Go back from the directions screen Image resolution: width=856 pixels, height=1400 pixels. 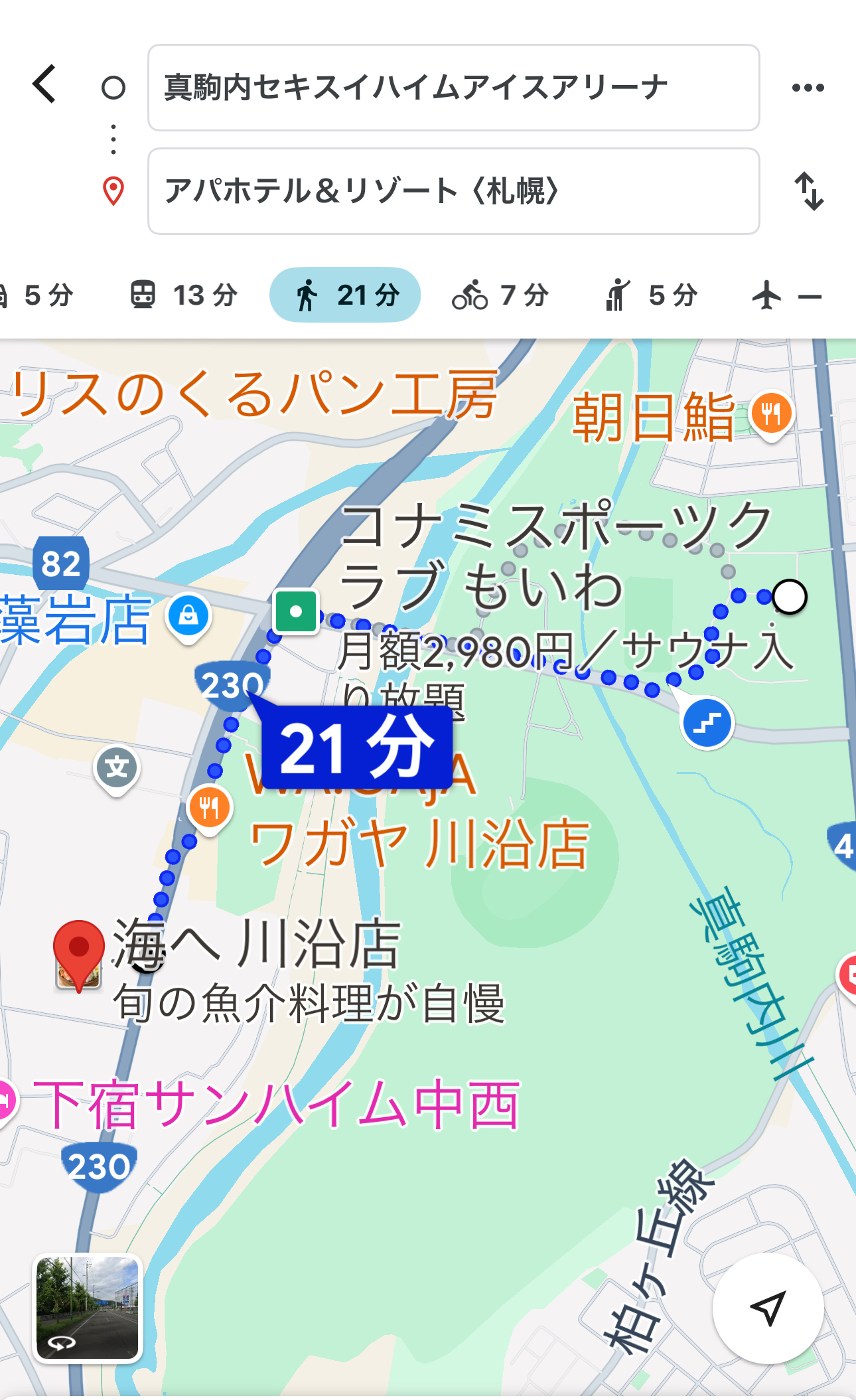pyautogui.click(x=45, y=84)
